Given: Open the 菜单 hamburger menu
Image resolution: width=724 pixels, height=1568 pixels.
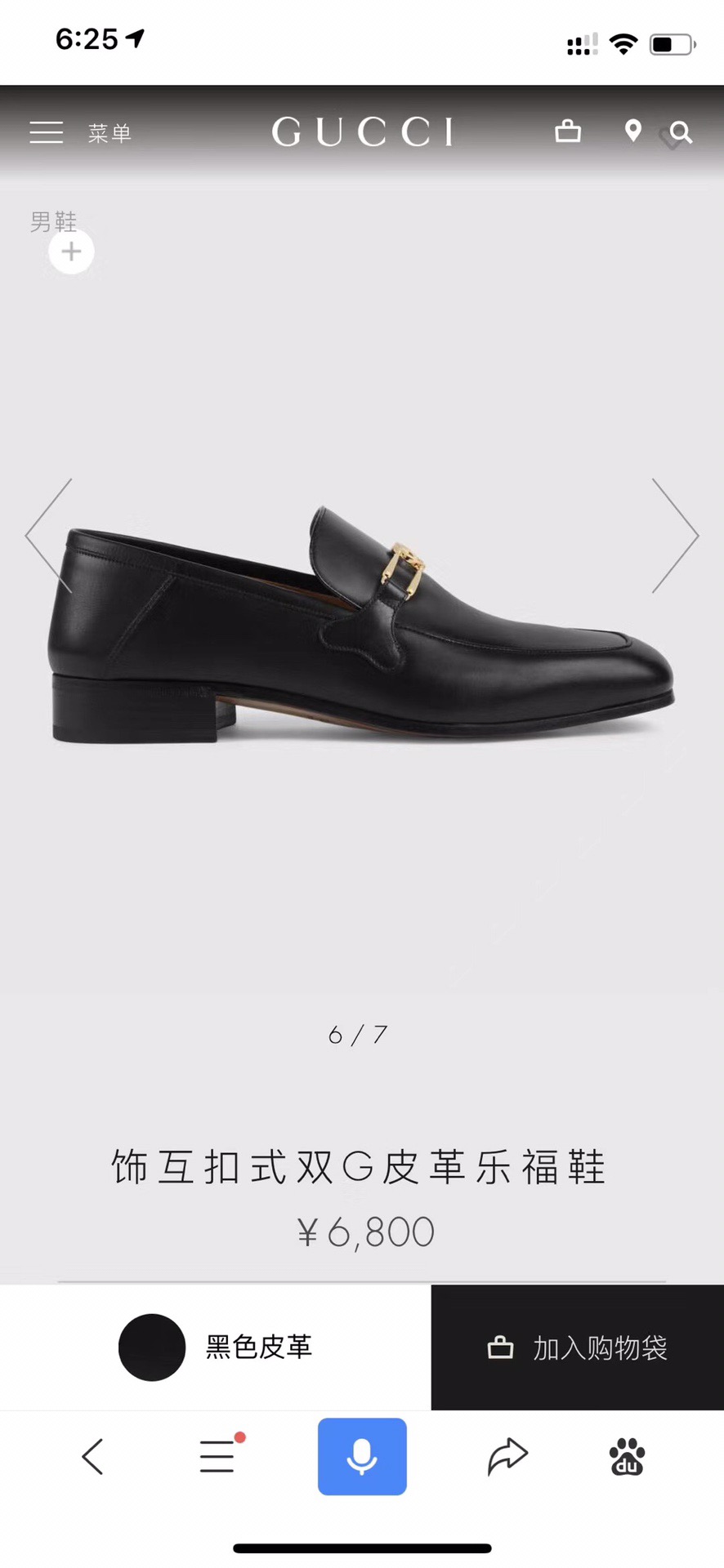Looking at the screenshot, I should pos(47,132).
